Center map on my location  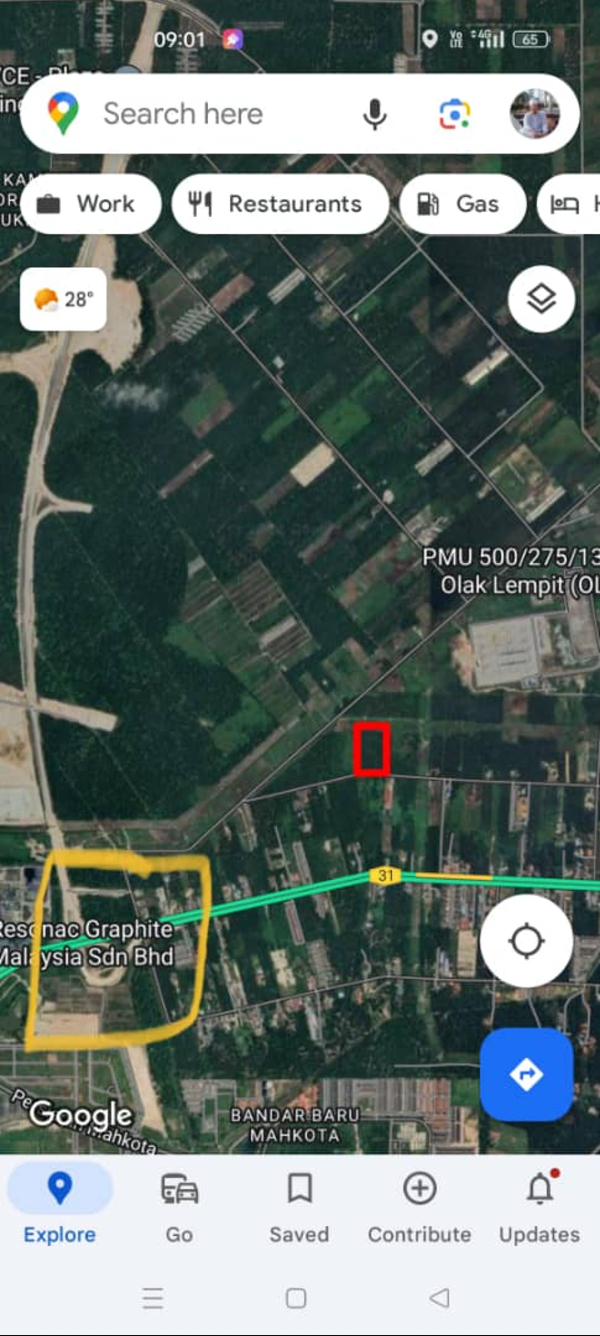click(526, 941)
